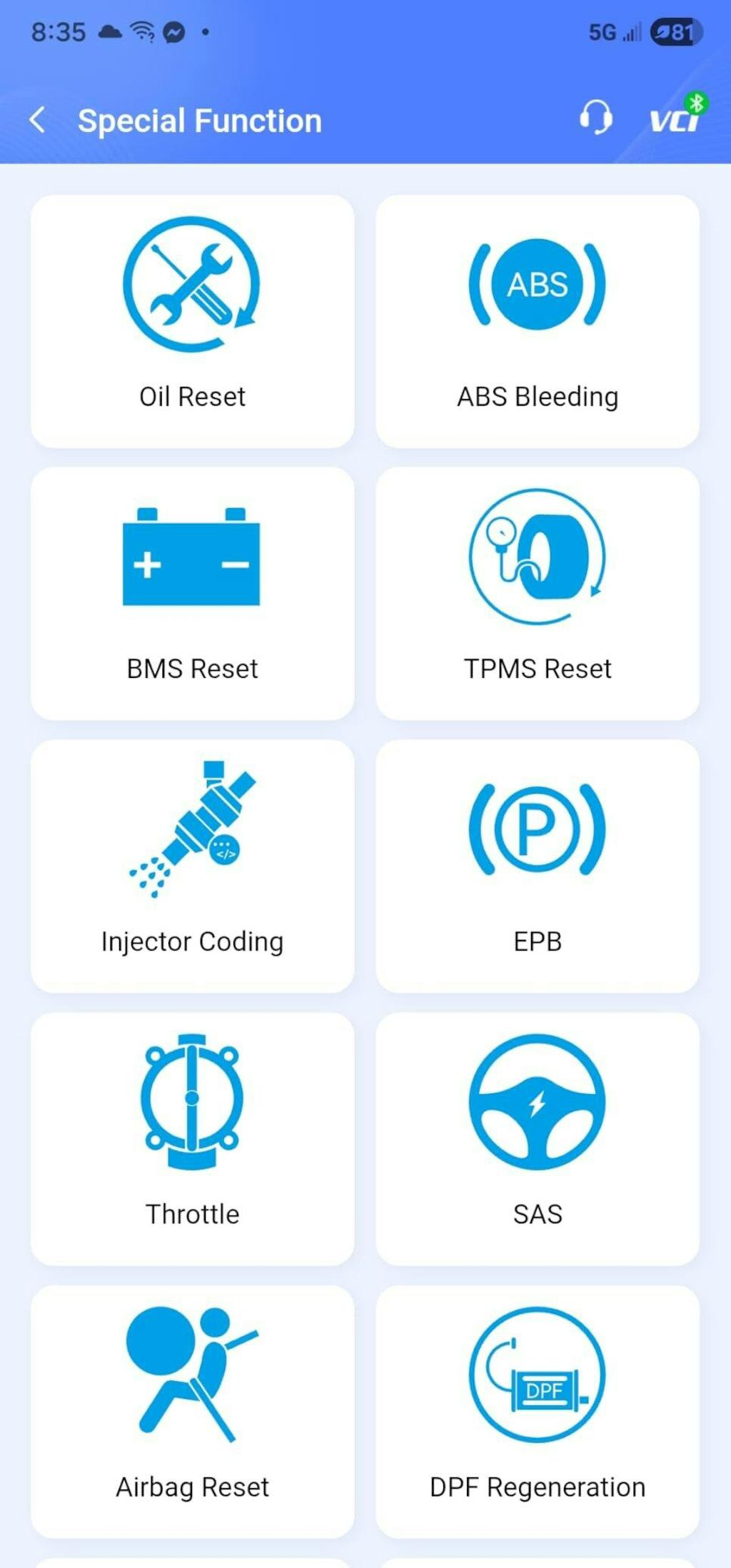Image resolution: width=731 pixels, height=1568 pixels.
Task: Check the VCI Bluetooth connection
Action: pos(676,116)
